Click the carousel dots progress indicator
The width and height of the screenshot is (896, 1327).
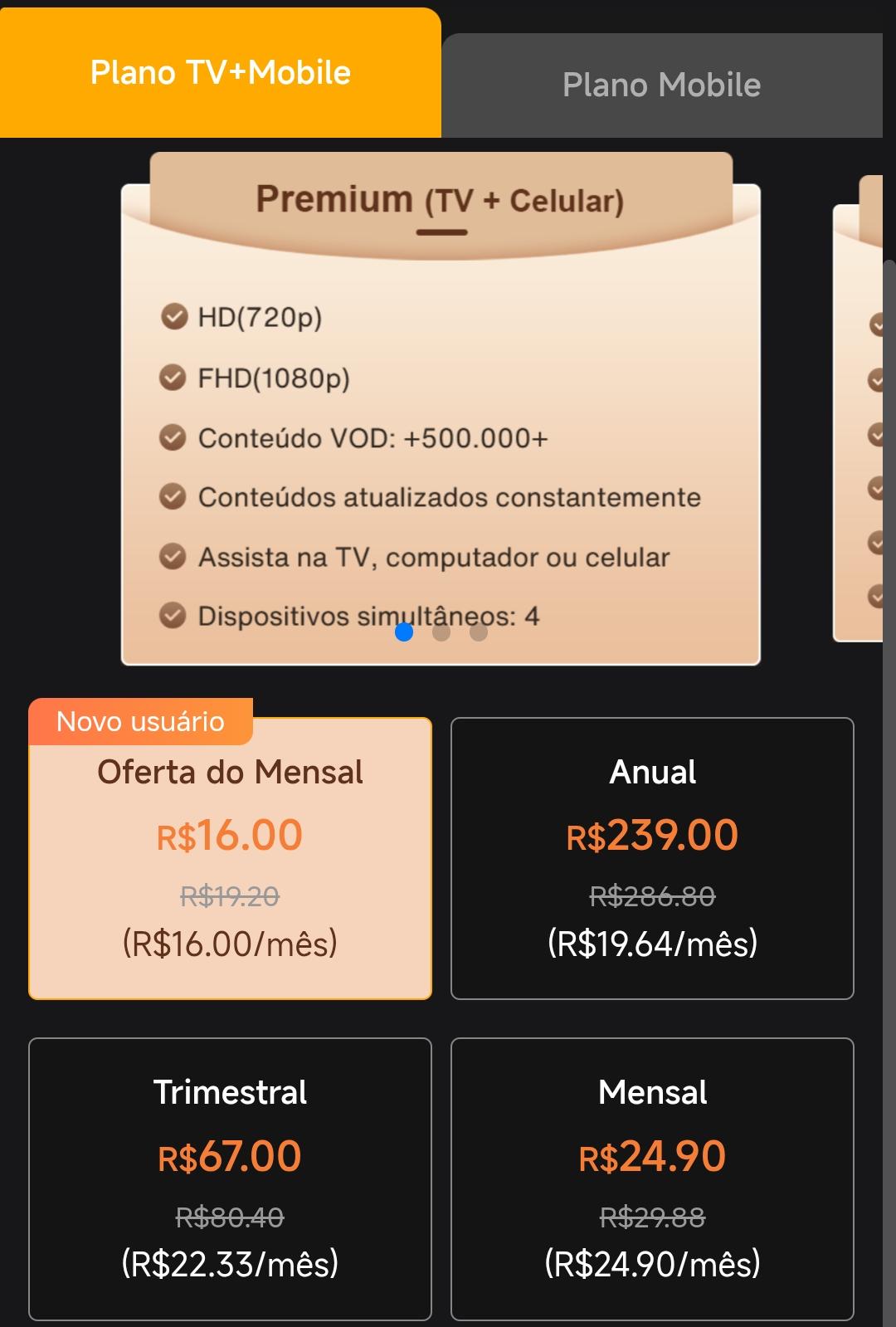coord(441,632)
